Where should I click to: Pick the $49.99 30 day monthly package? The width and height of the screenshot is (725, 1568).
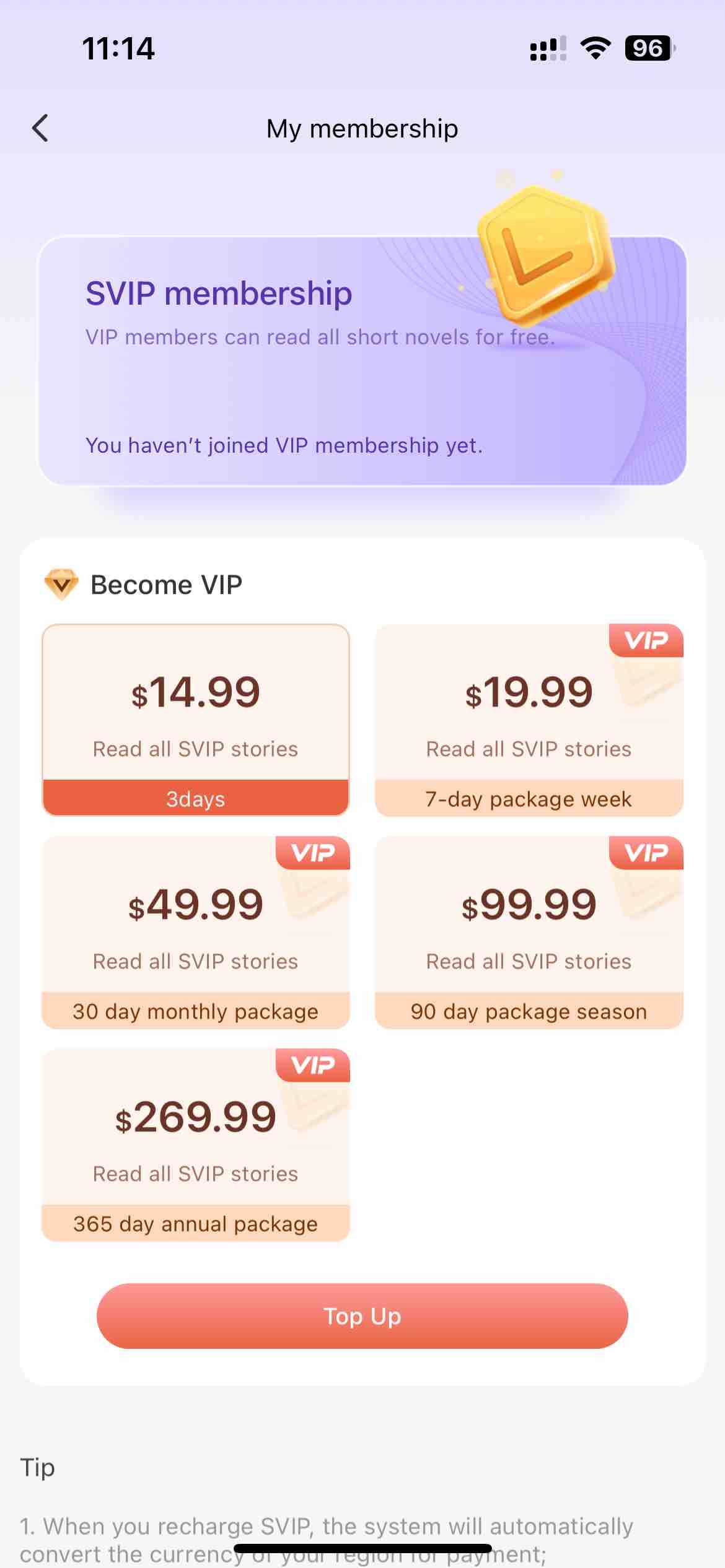(196, 933)
